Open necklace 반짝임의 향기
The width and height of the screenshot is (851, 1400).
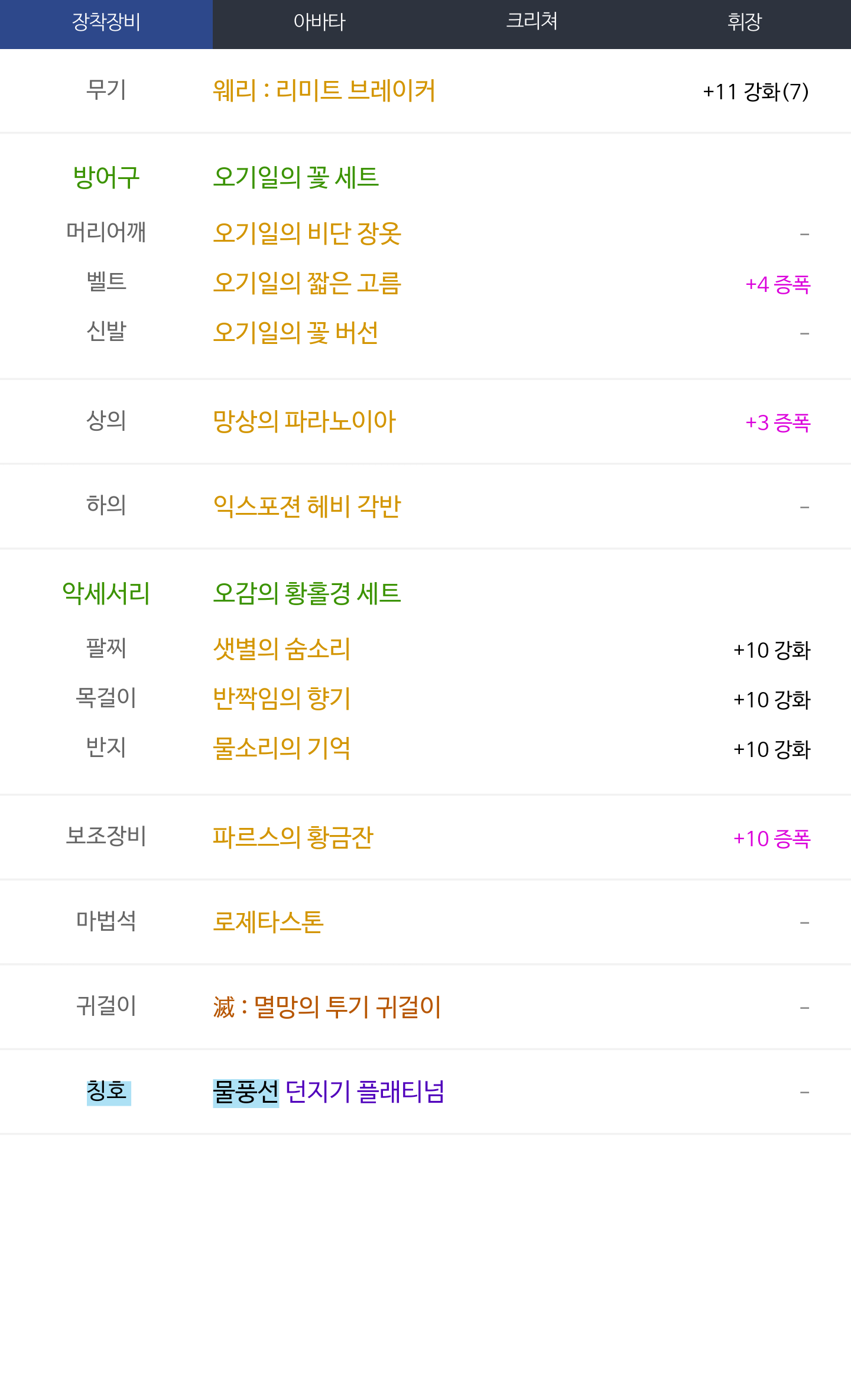click(281, 699)
